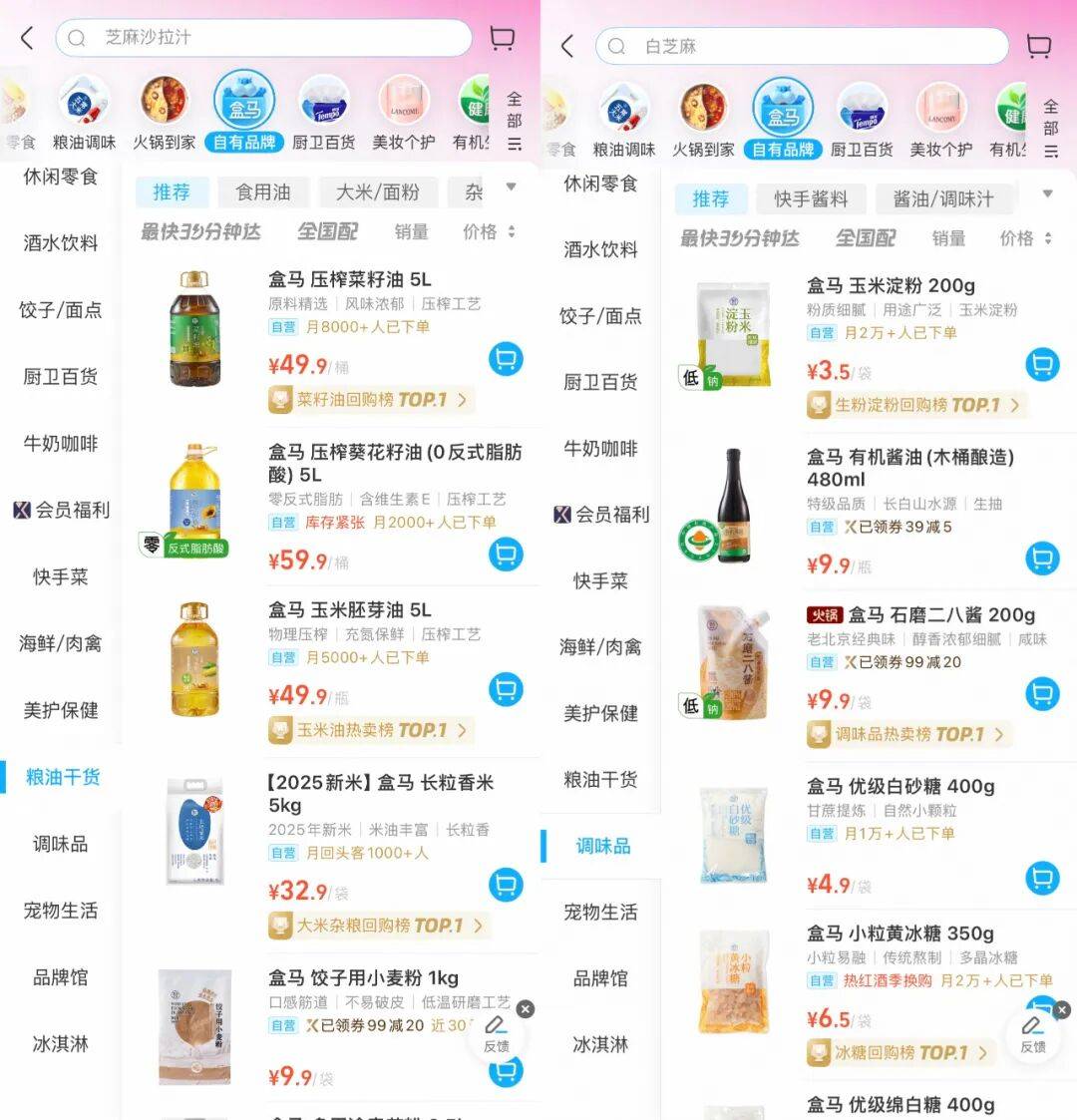Select the 火锅到家 category icon

165,101
